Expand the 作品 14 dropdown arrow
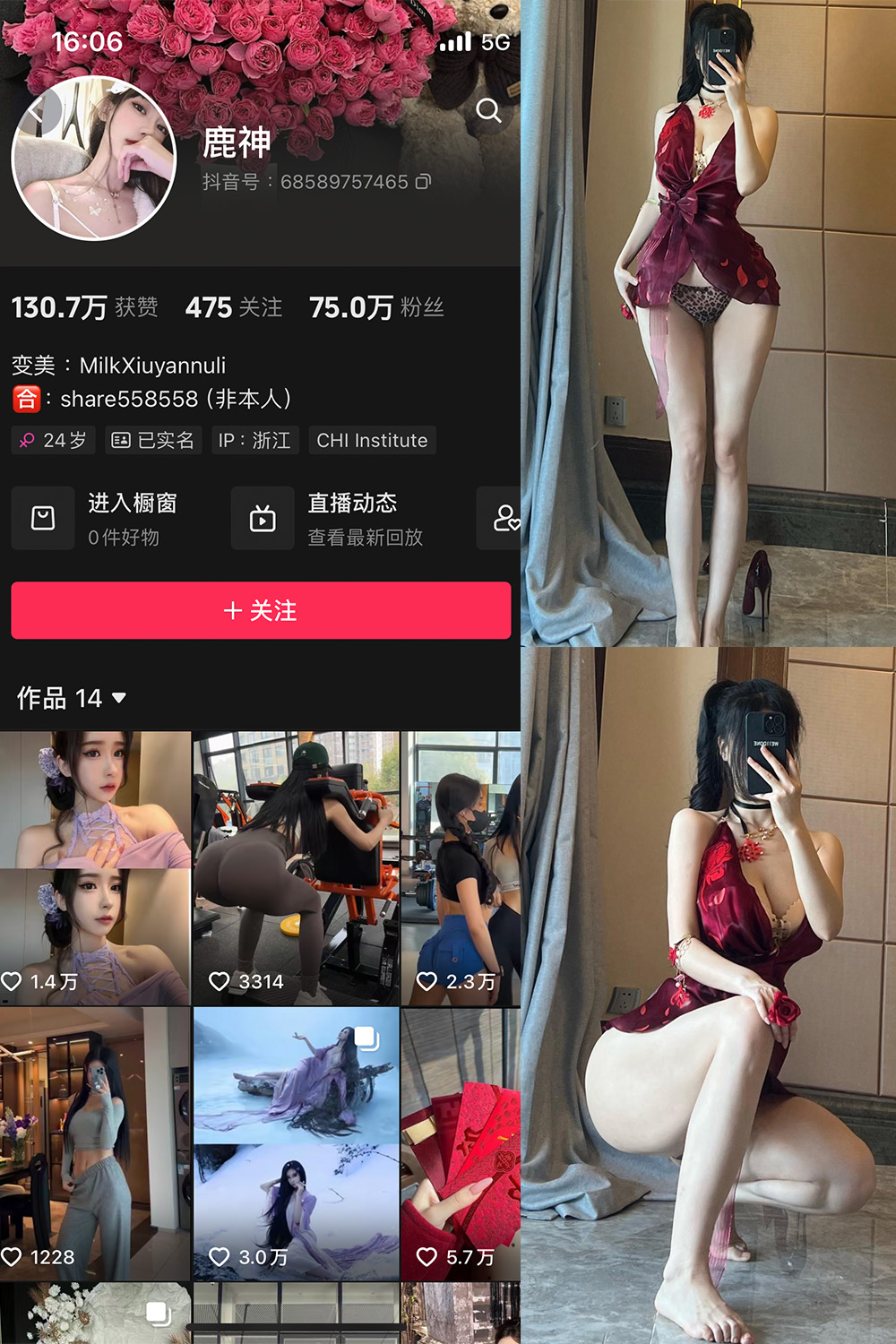This screenshot has height=1344, width=896. [119, 699]
